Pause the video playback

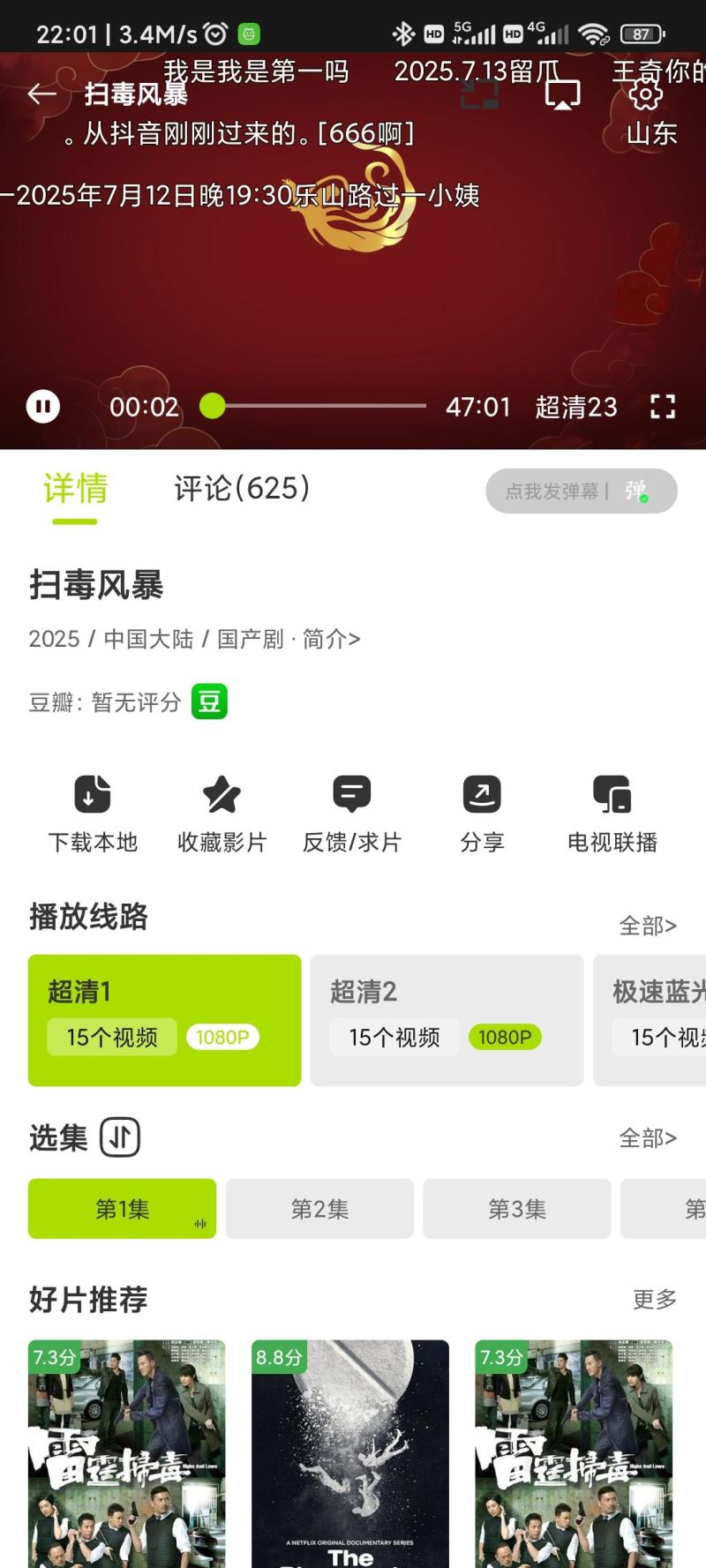click(x=43, y=407)
